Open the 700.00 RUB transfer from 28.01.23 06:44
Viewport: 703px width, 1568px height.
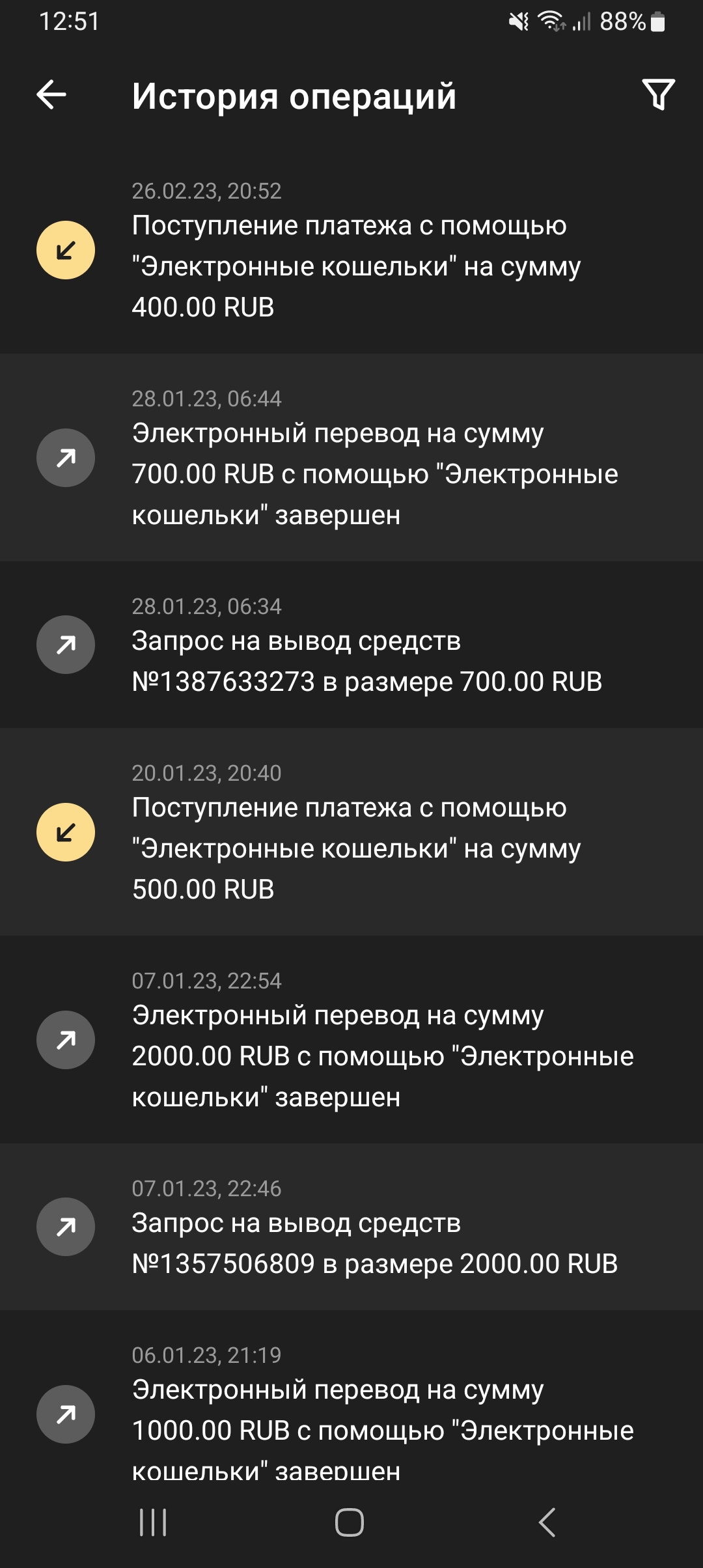tap(351, 458)
